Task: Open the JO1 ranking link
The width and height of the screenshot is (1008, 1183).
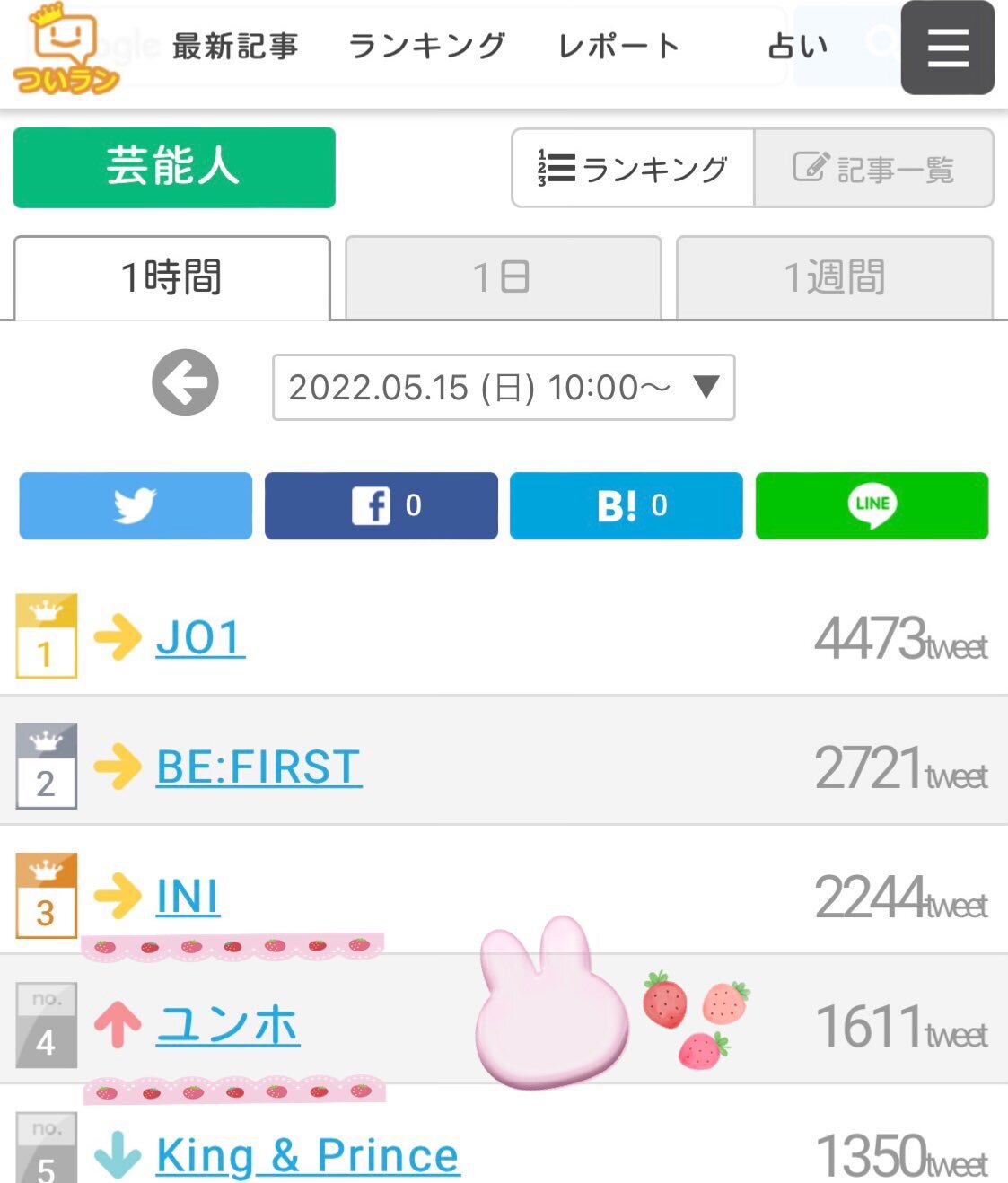Action: [x=200, y=638]
